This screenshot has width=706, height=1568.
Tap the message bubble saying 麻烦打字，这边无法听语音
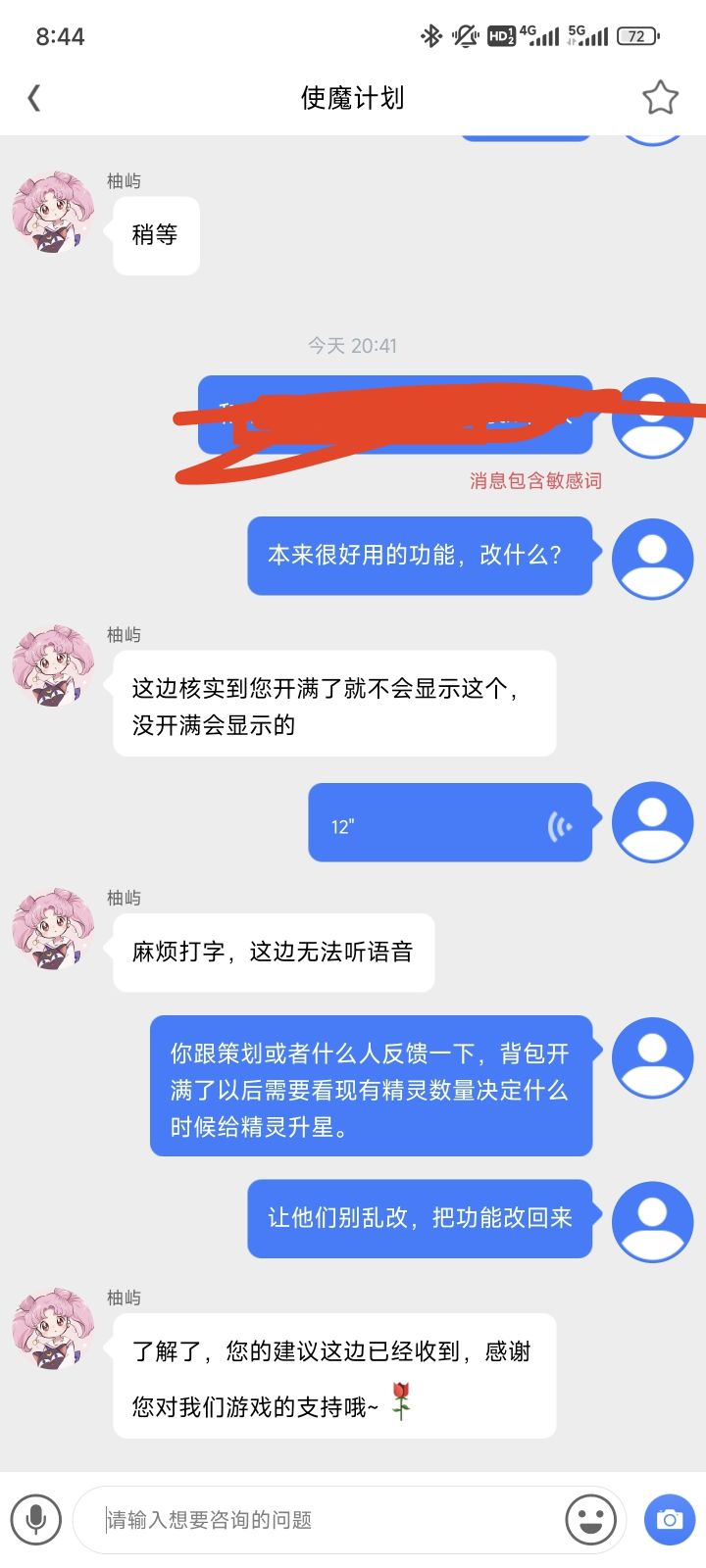pos(274,952)
